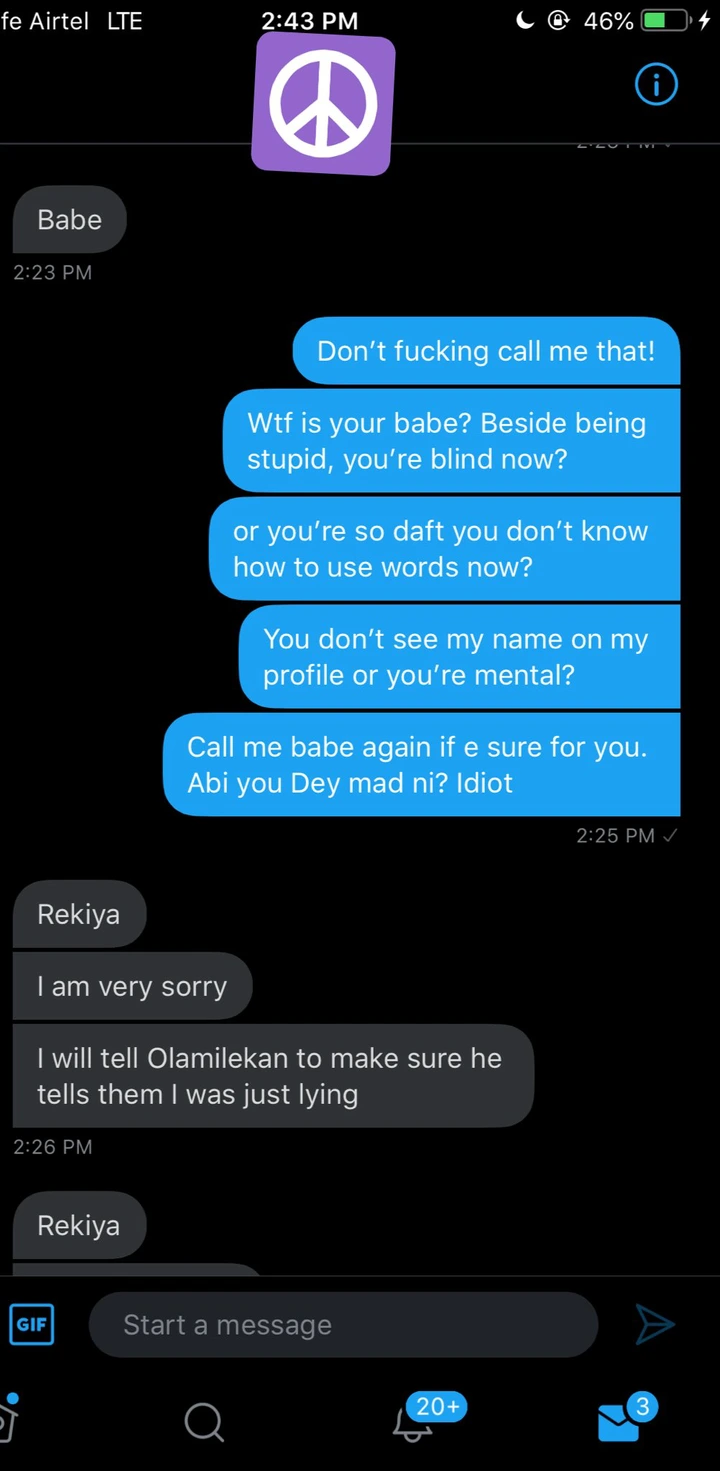Go to the Messages tab
Screen dimensions: 720x1471
tap(619, 1421)
